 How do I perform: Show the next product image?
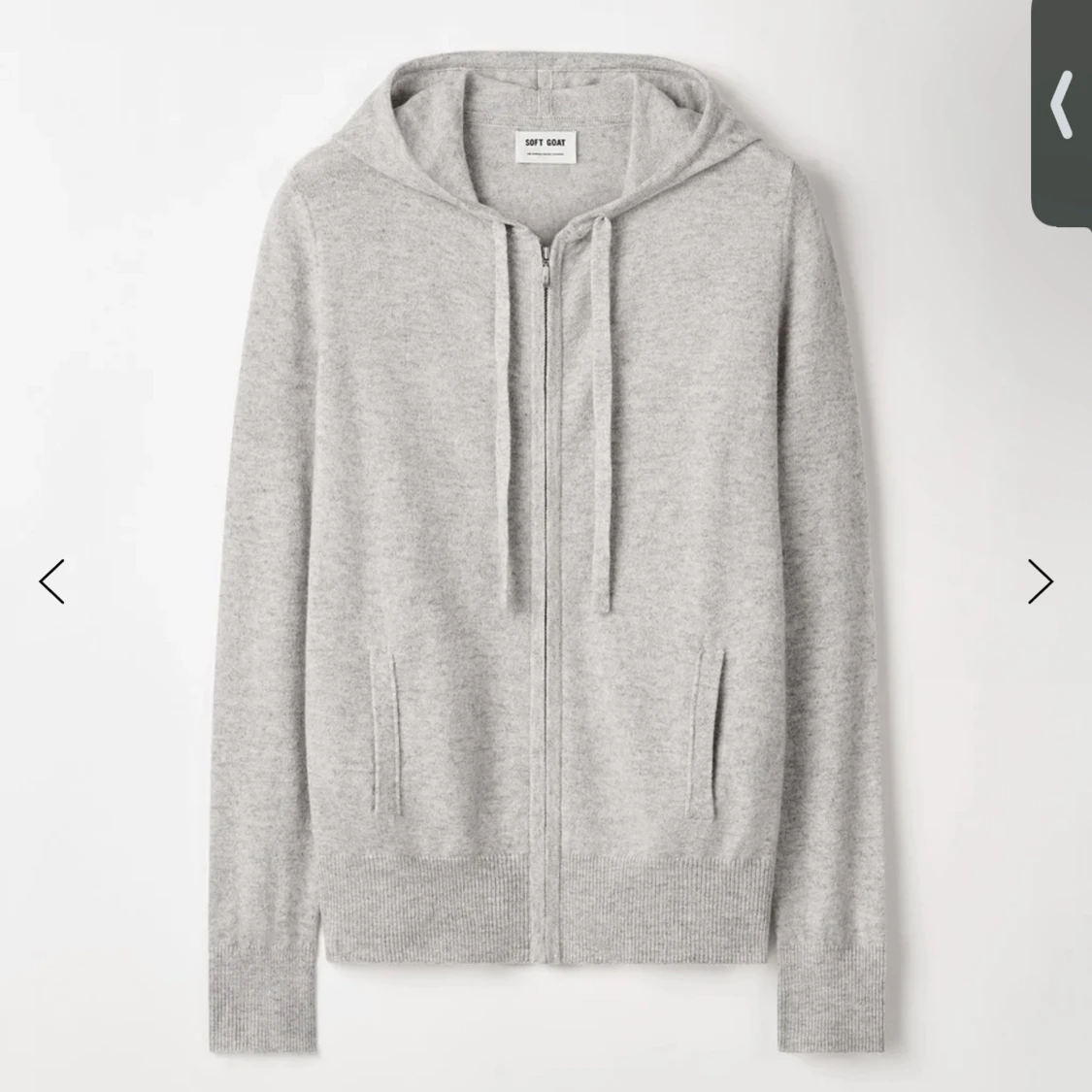(1040, 580)
